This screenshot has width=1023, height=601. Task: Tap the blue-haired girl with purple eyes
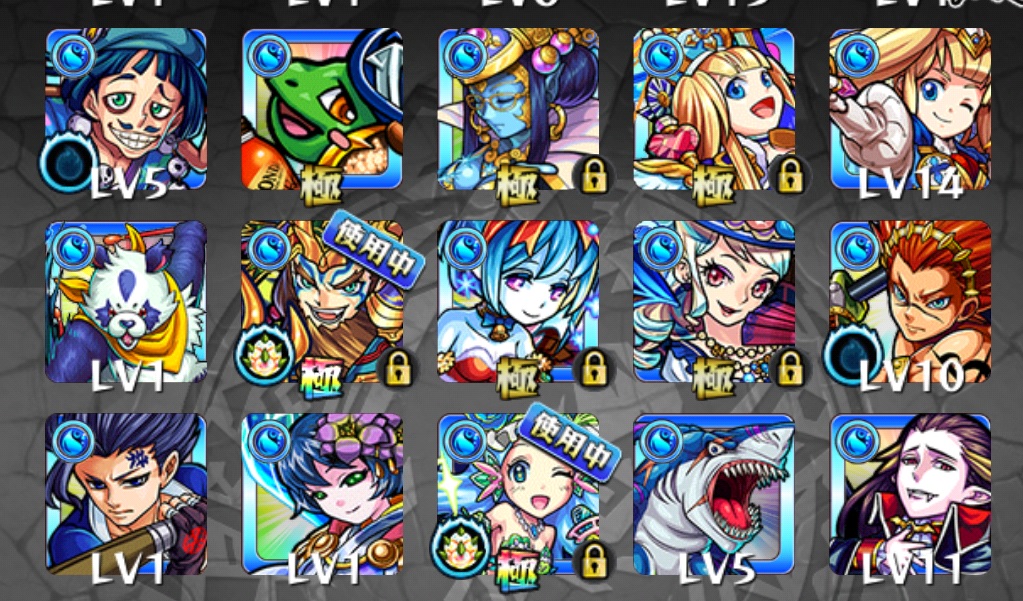click(518, 302)
